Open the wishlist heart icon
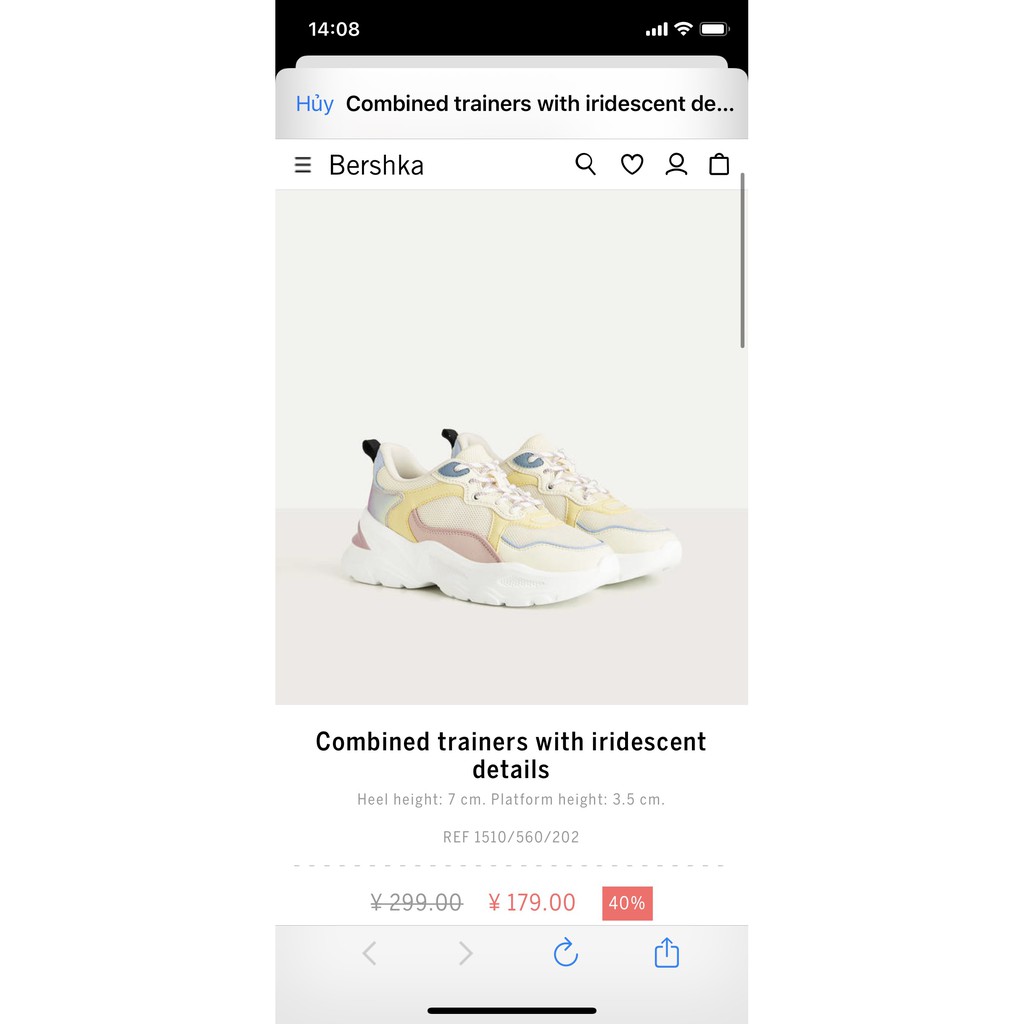Screen dimensions: 1024x1024 (x=632, y=165)
